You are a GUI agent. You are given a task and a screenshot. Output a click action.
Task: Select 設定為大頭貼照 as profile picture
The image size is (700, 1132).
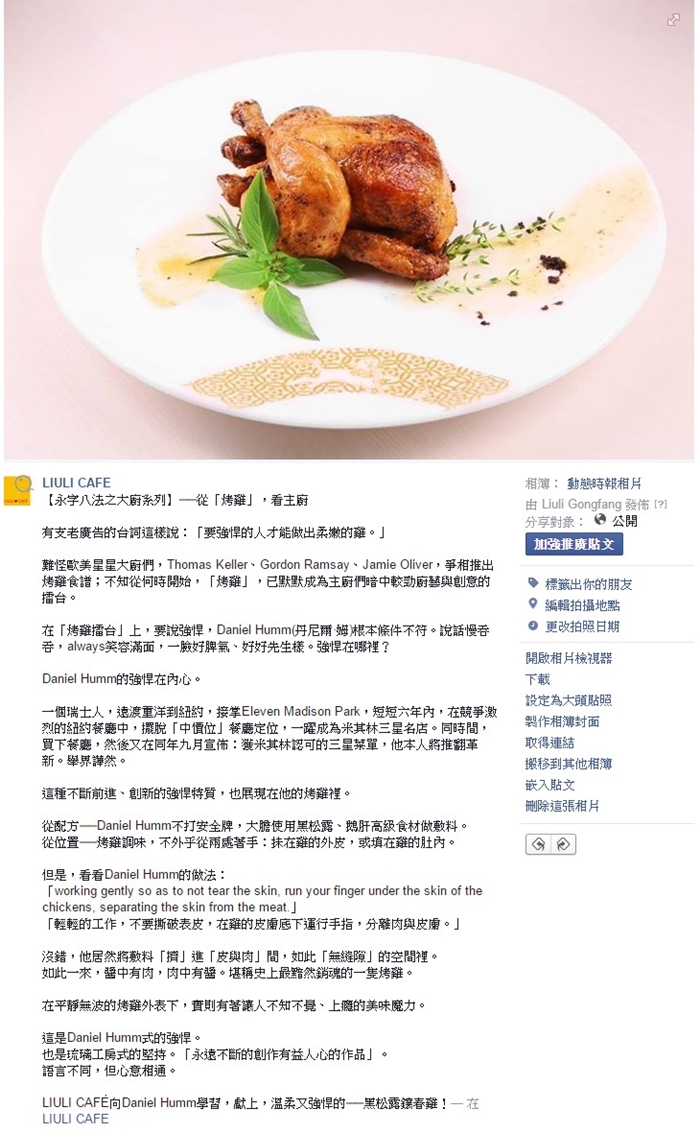coord(569,700)
